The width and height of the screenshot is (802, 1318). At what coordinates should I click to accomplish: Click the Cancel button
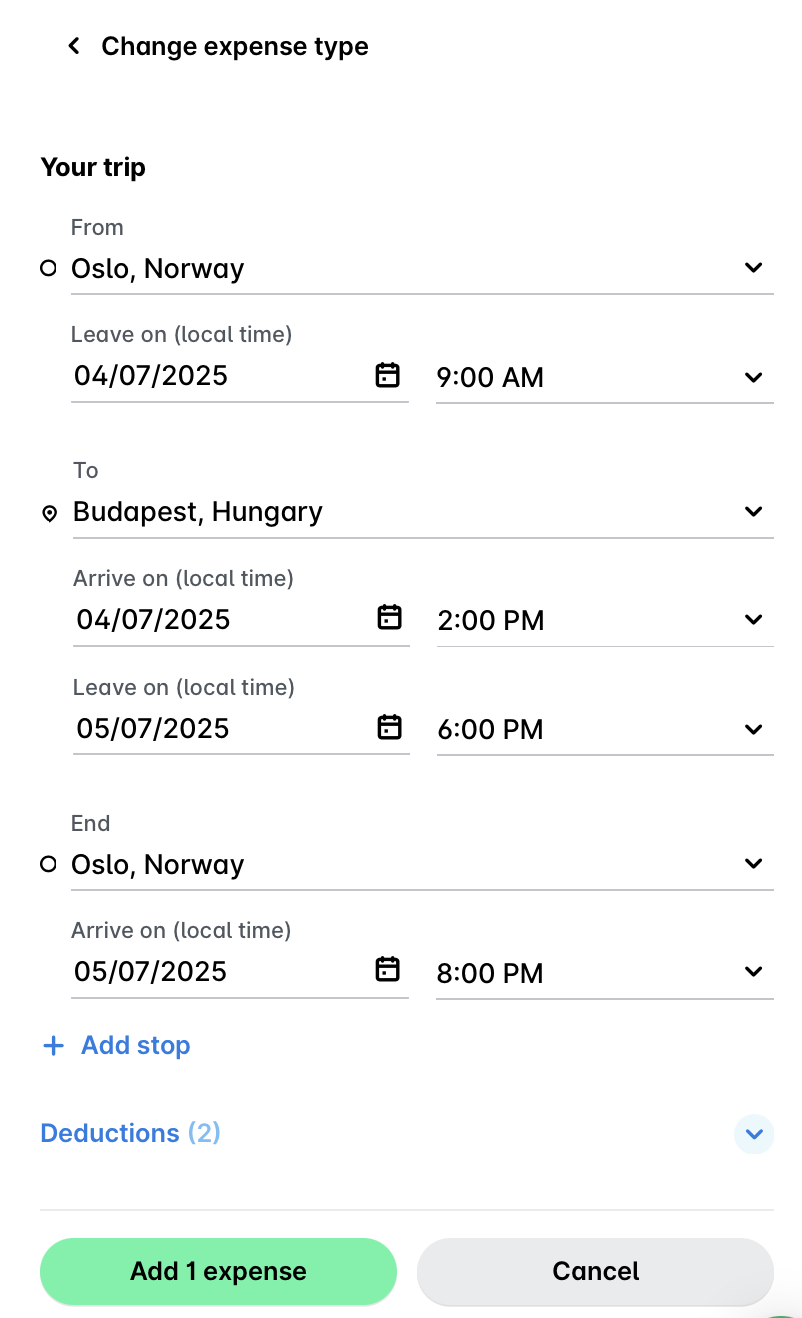[x=595, y=1271]
